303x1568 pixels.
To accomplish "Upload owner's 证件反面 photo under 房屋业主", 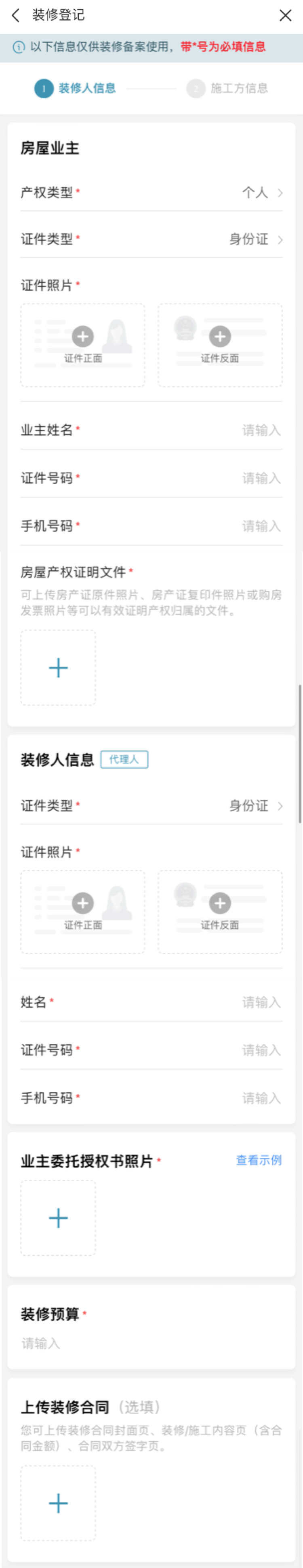I will click(220, 345).
